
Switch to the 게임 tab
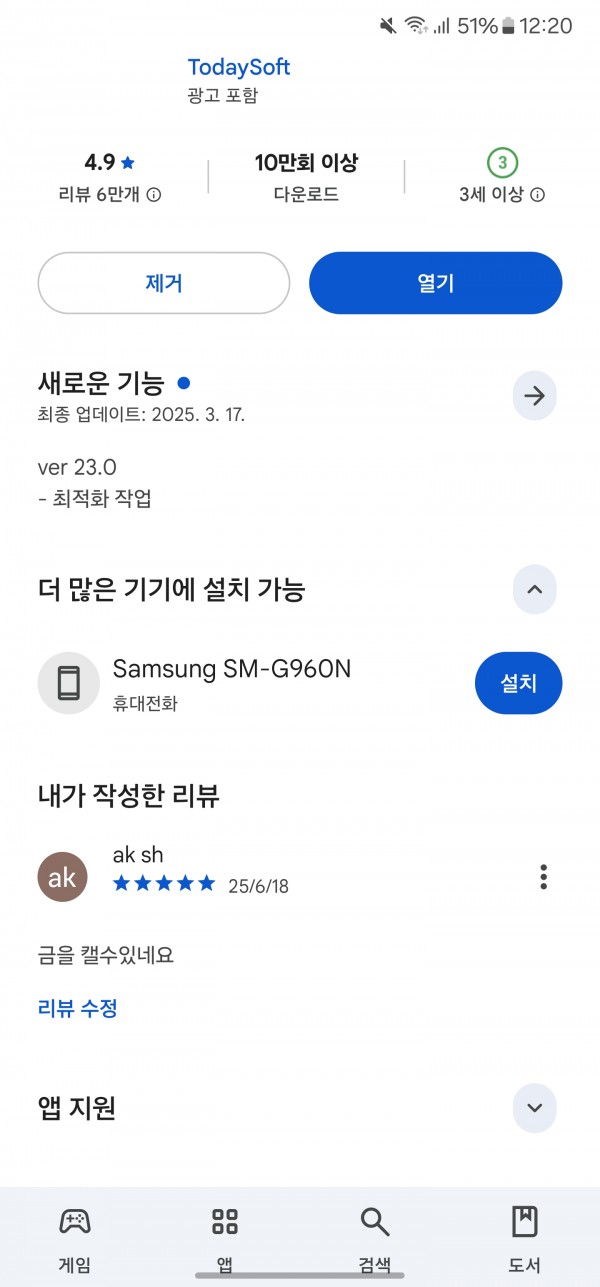(75, 1238)
